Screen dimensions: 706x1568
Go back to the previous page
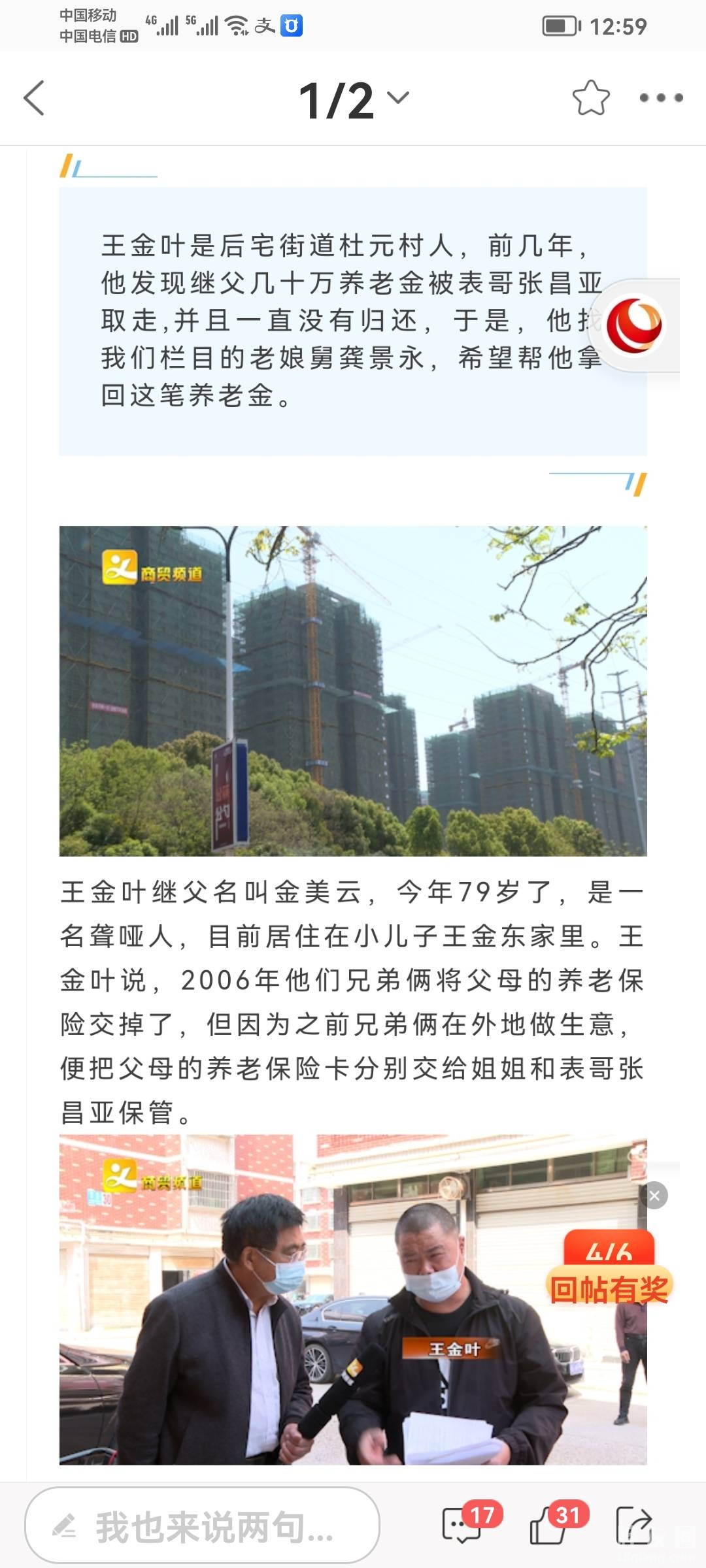pyautogui.click(x=34, y=98)
